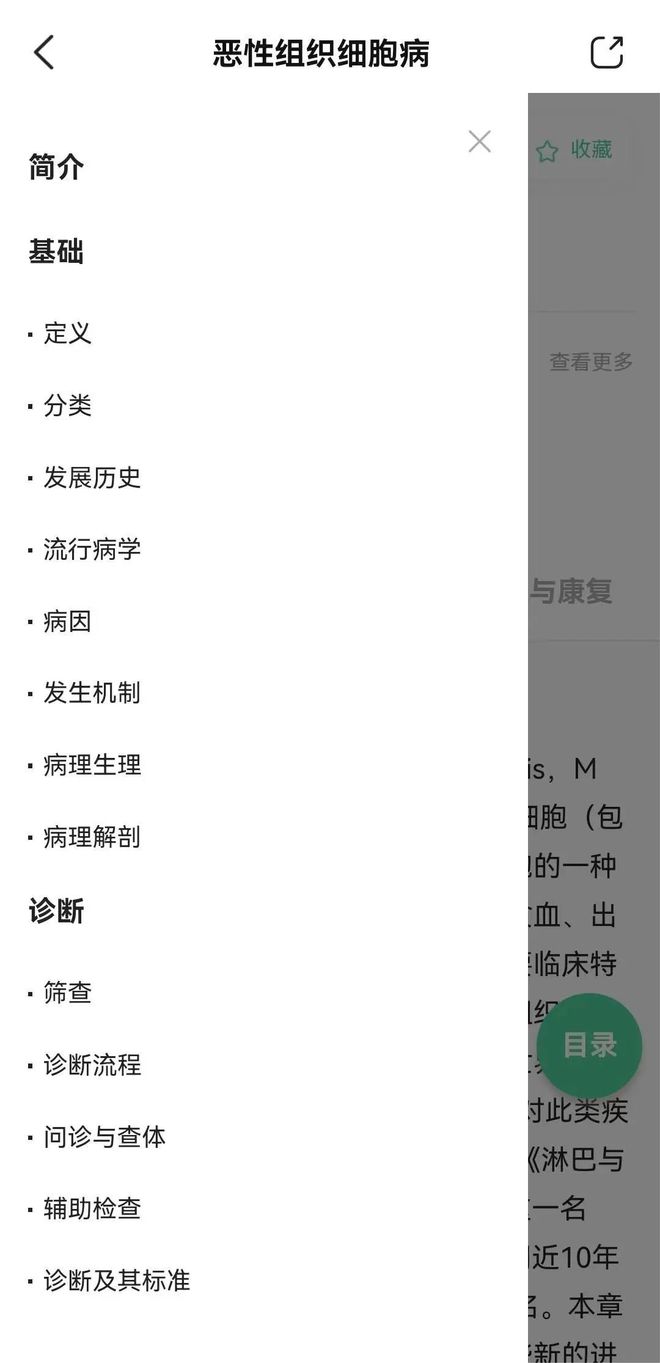
Task: Jump to 病理生理
Action: tap(92, 765)
